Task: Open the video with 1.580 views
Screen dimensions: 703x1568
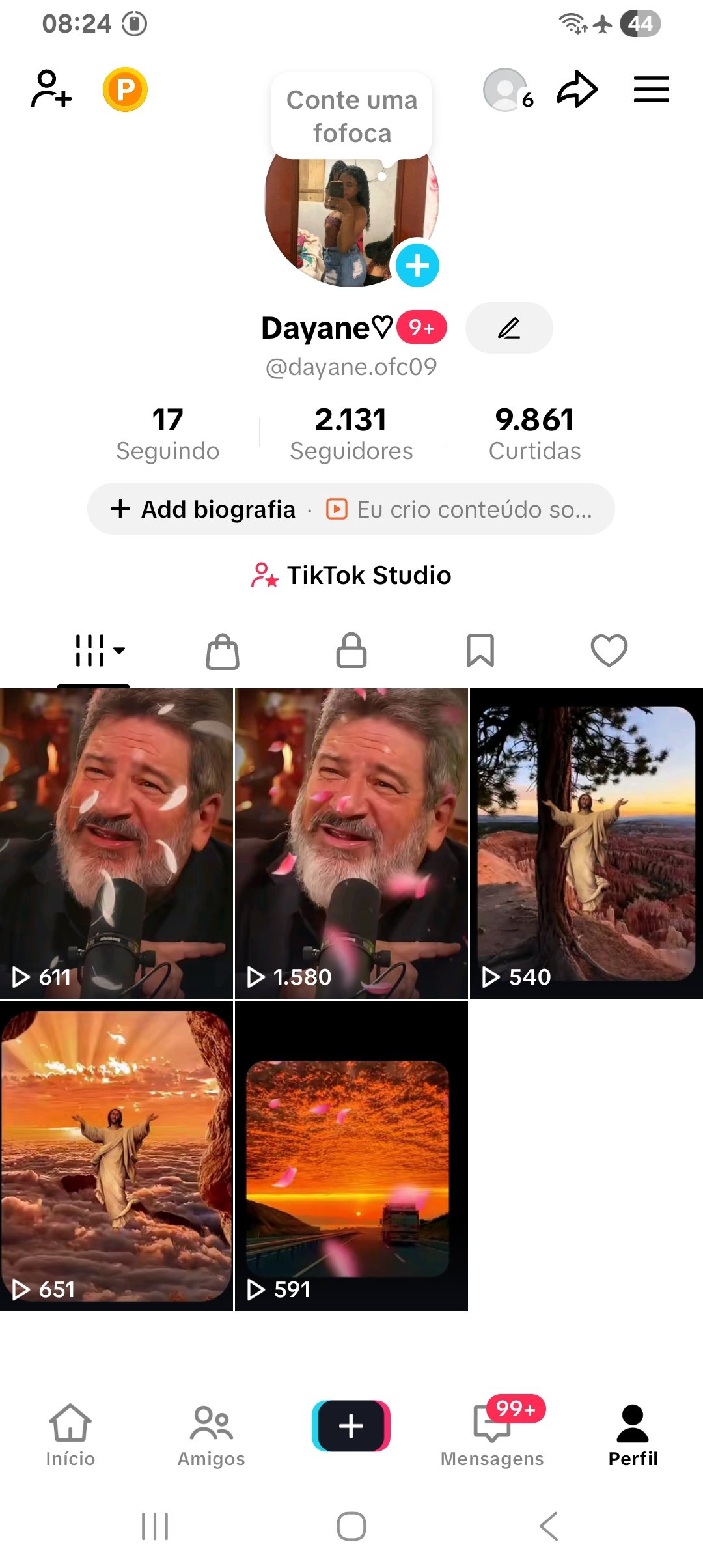Action: click(351, 843)
